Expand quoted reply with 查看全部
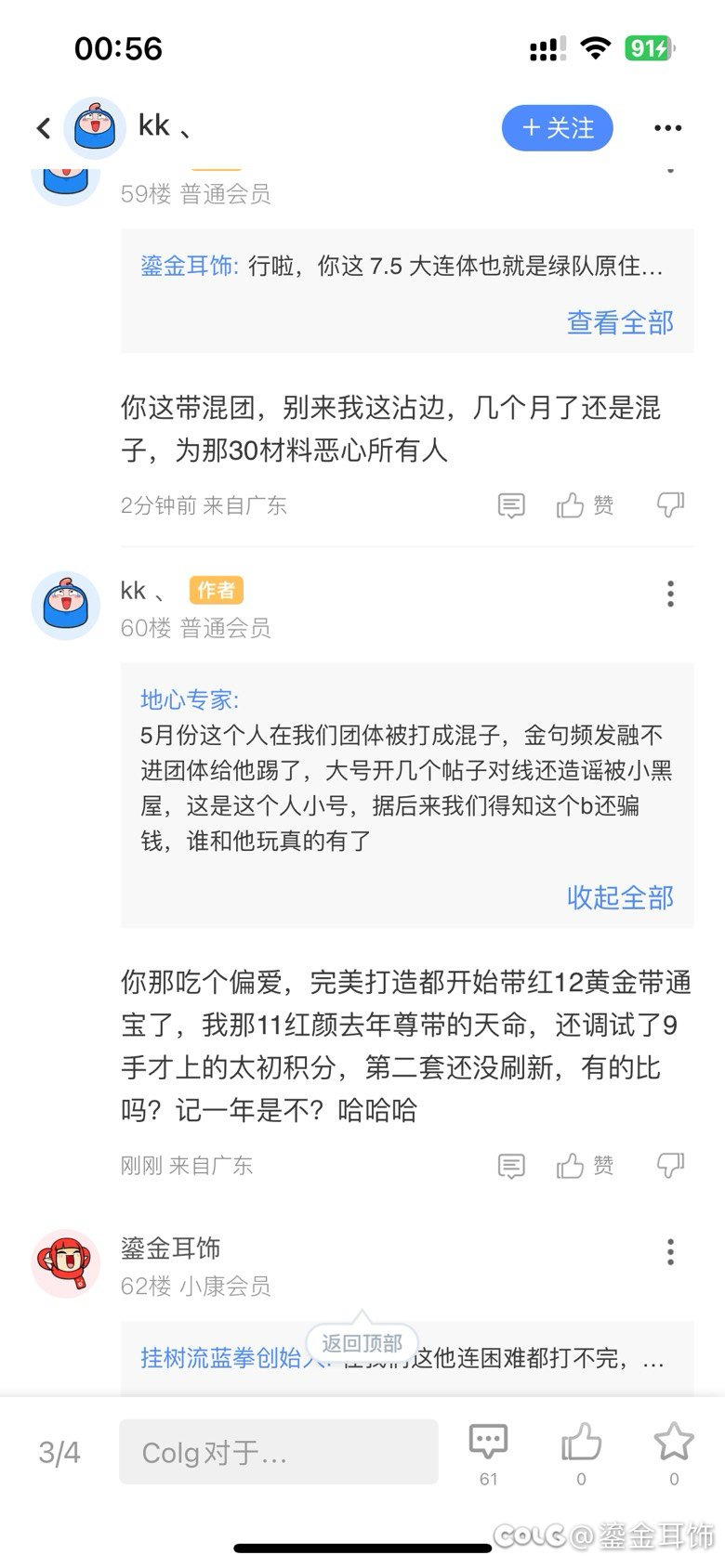The image size is (725, 1568). 620,322
